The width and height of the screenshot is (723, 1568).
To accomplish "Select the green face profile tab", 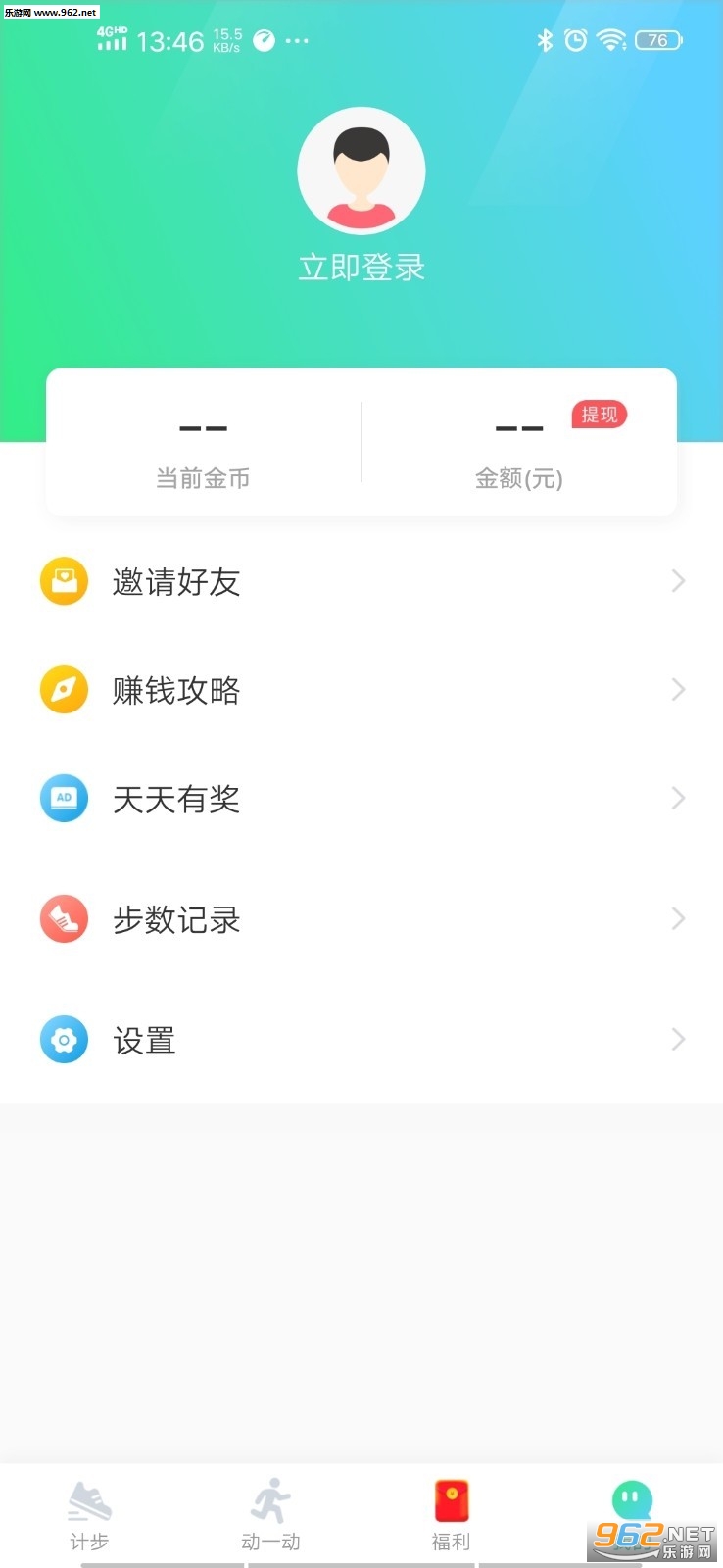I will [x=632, y=1501].
